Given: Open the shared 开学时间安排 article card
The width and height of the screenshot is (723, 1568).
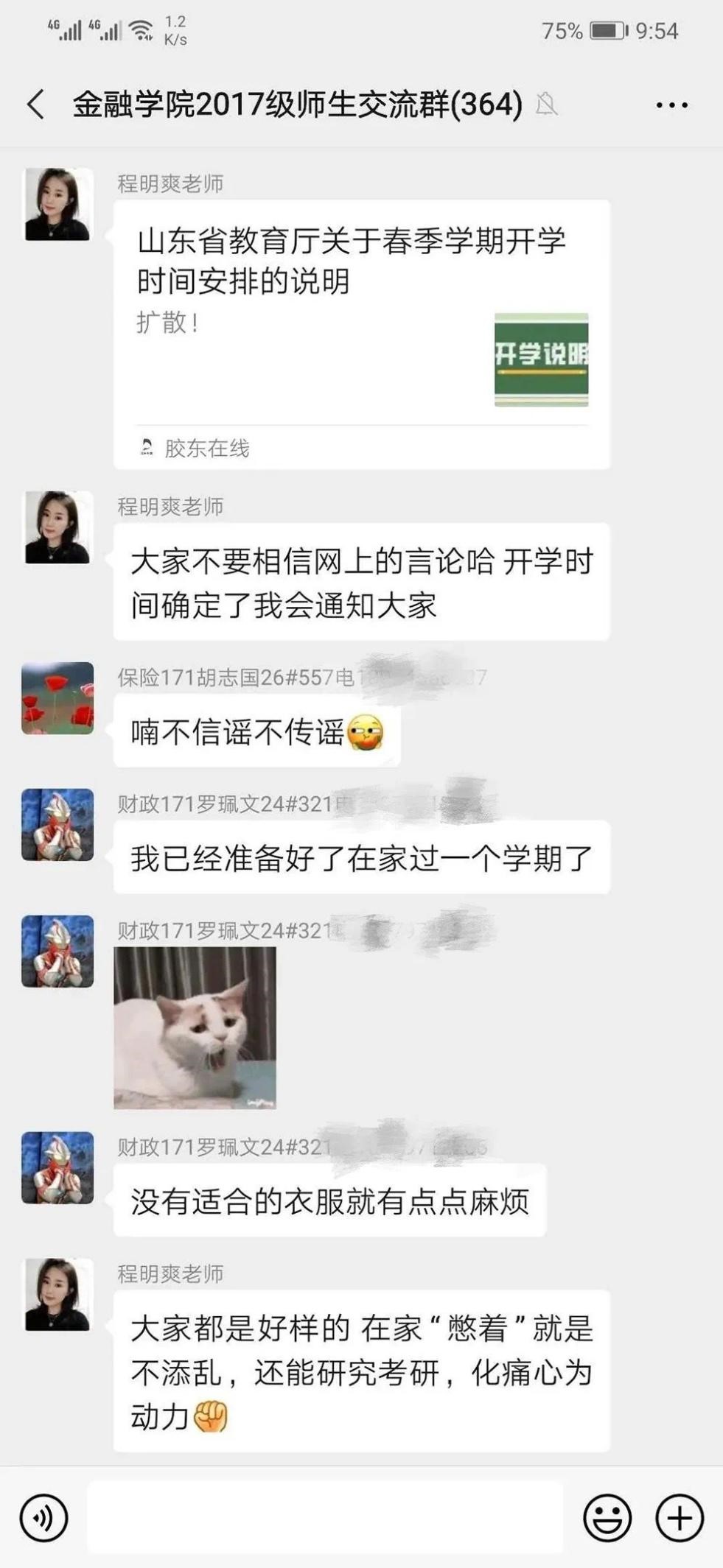Looking at the screenshot, I should click(361, 334).
